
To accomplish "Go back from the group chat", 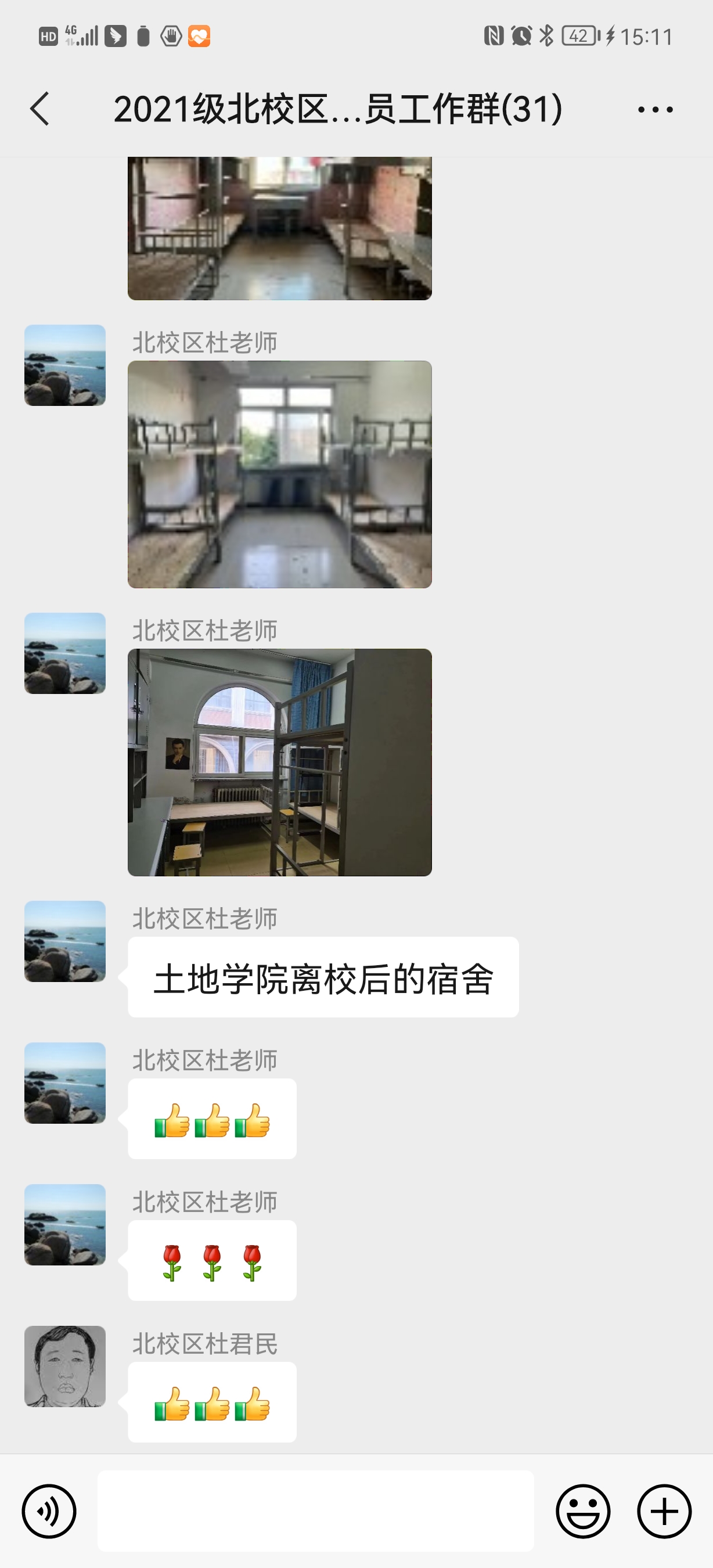I will (40, 110).
